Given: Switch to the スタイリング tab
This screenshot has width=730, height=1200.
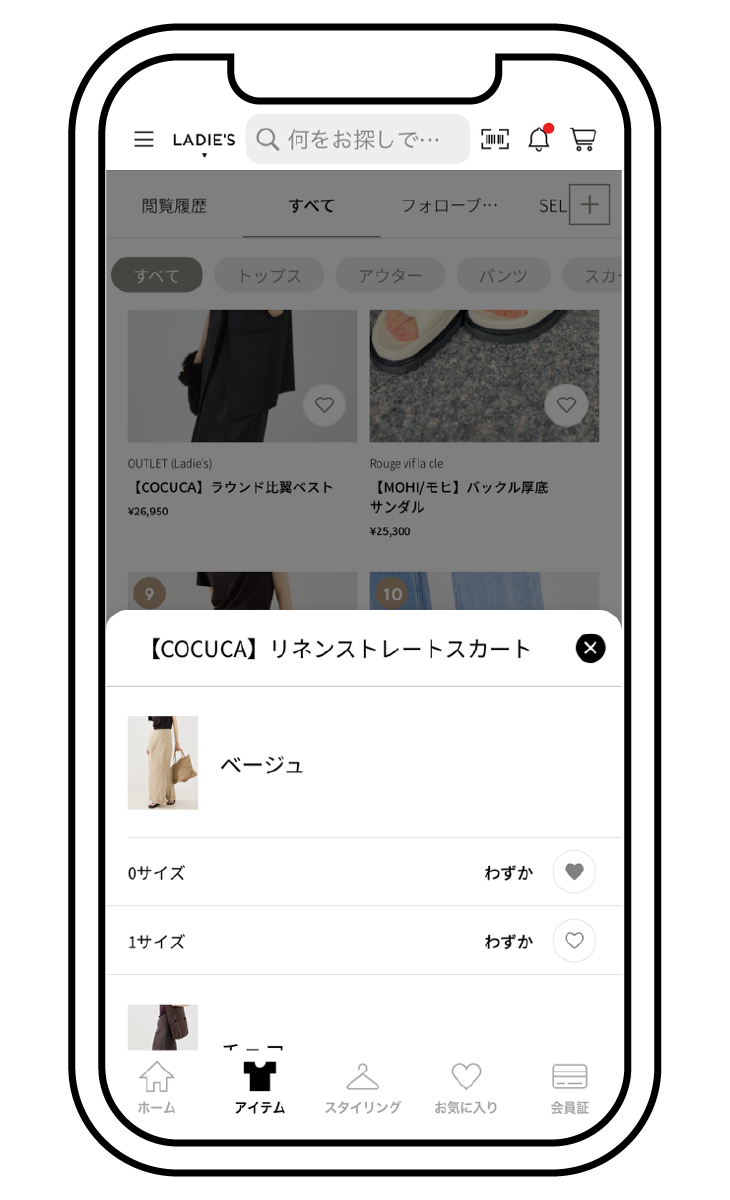Looking at the screenshot, I should click(x=362, y=1088).
